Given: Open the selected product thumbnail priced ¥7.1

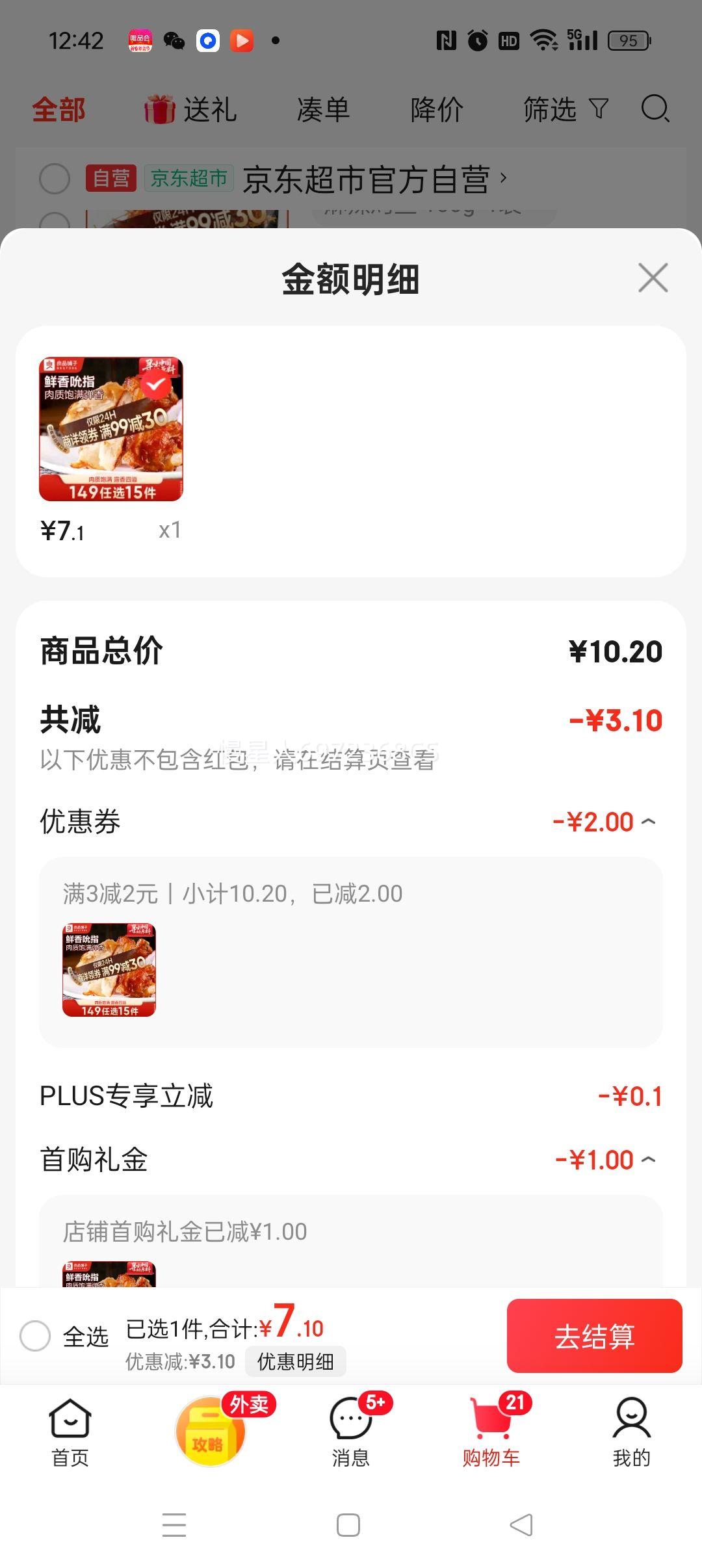Looking at the screenshot, I should [111, 429].
